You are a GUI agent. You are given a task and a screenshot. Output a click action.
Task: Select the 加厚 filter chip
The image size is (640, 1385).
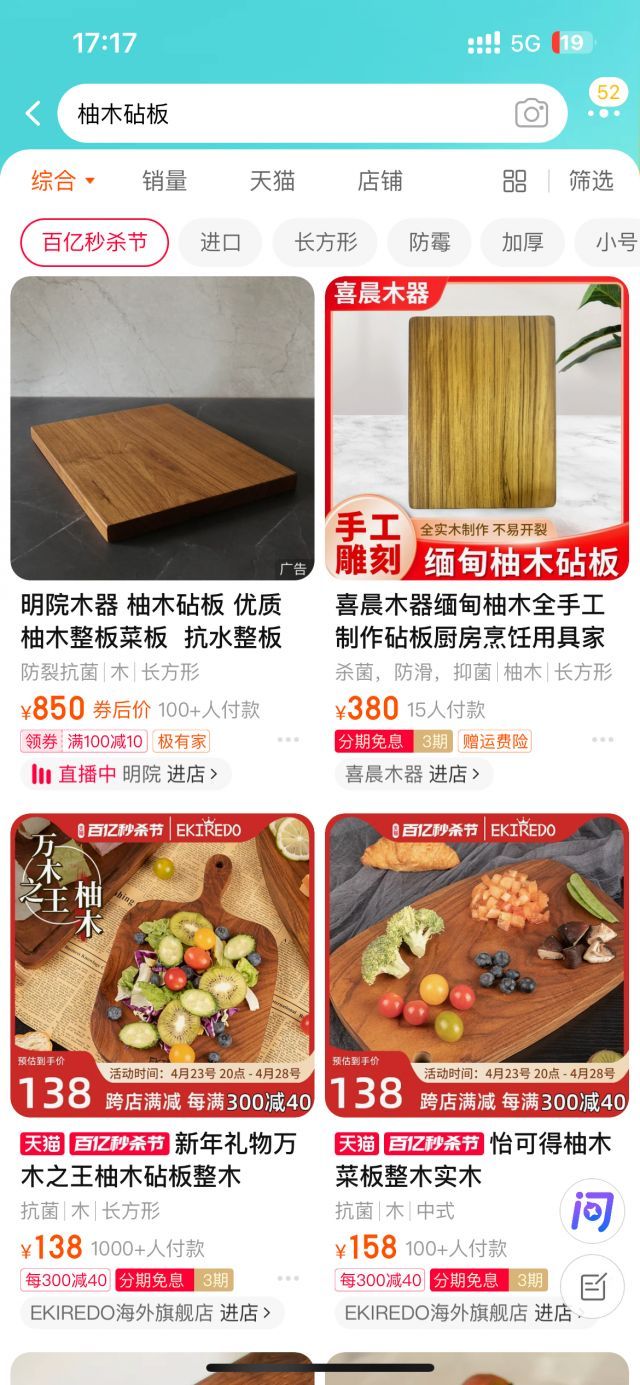tap(522, 242)
